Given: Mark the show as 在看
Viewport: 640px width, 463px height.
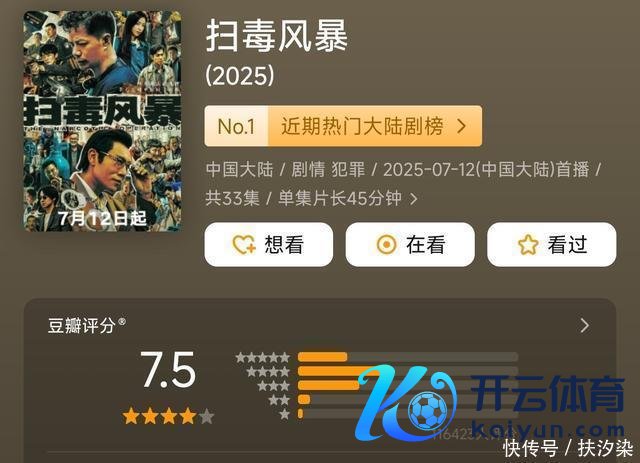Looking at the screenshot, I should 410,245.
